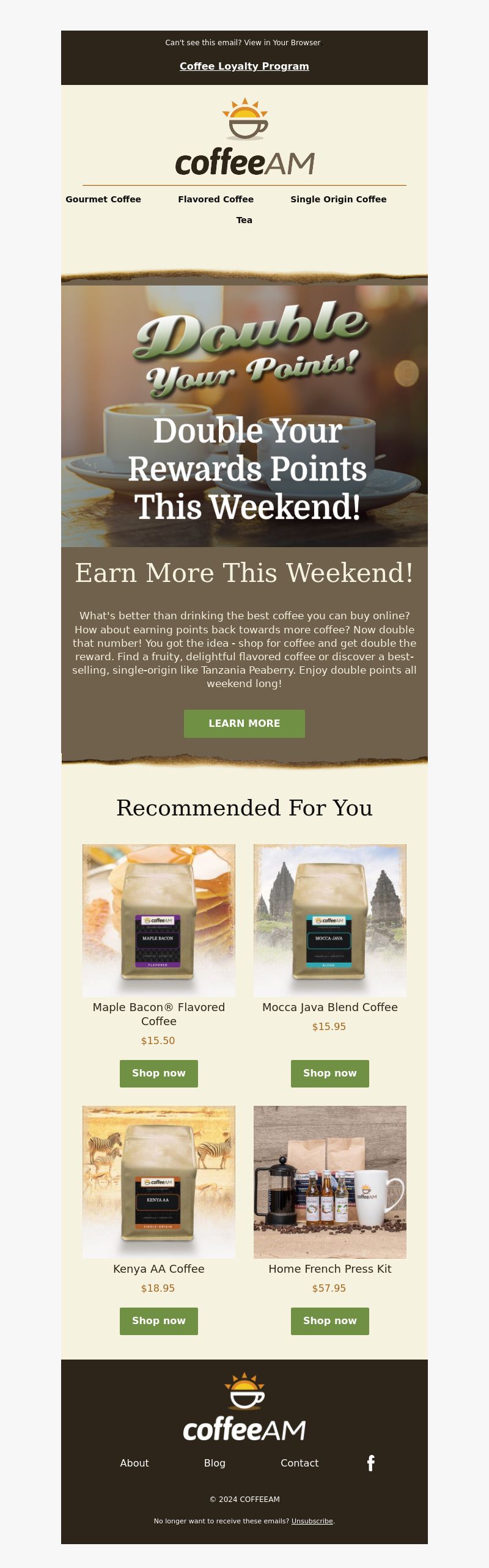Screen dimensions: 489x1568
Task: Open the Maple Bacon Flavored Coffee image
Action: tap(159, 920)
